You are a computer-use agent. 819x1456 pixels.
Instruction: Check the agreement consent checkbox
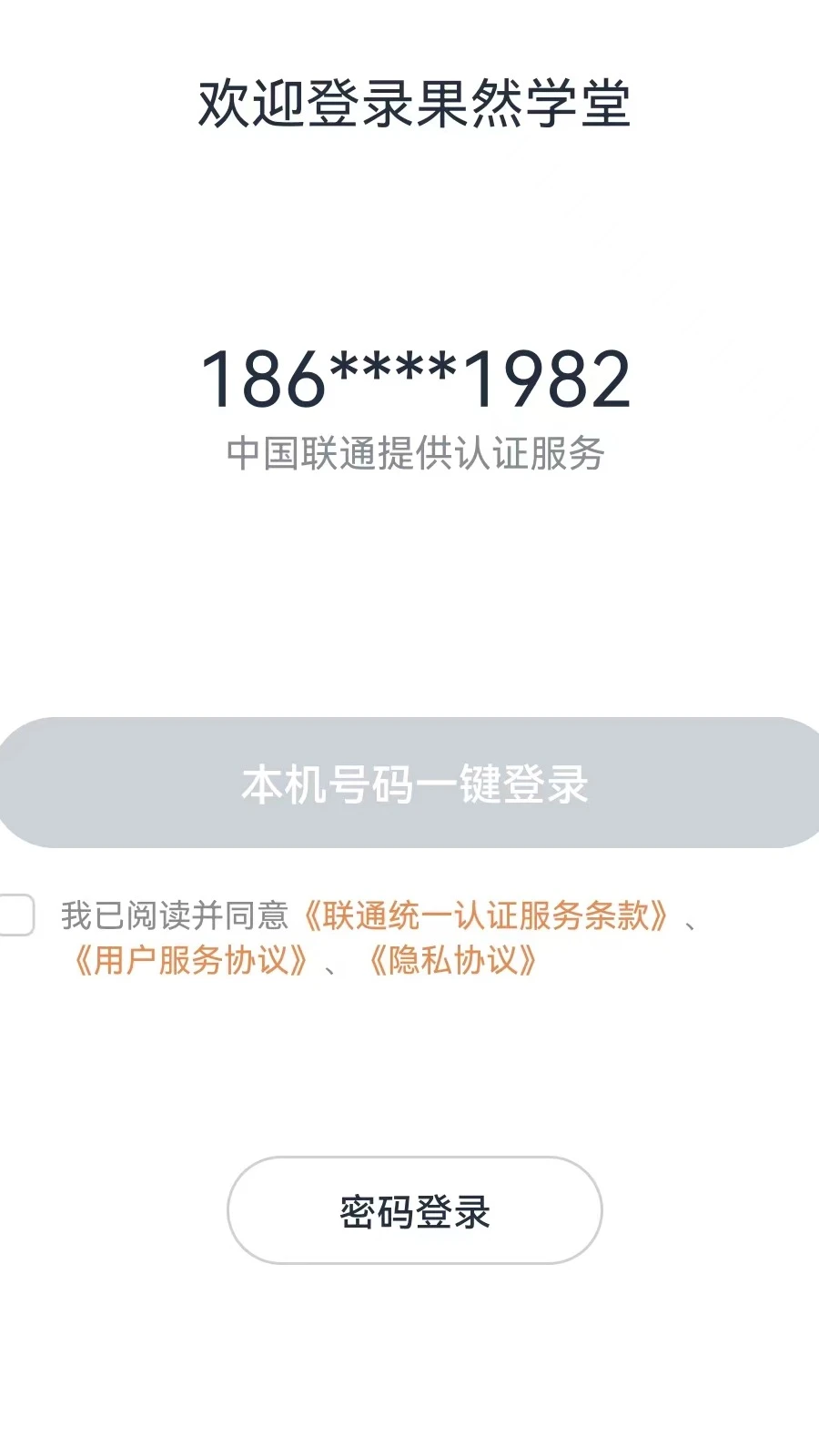[x=14, y=915]
